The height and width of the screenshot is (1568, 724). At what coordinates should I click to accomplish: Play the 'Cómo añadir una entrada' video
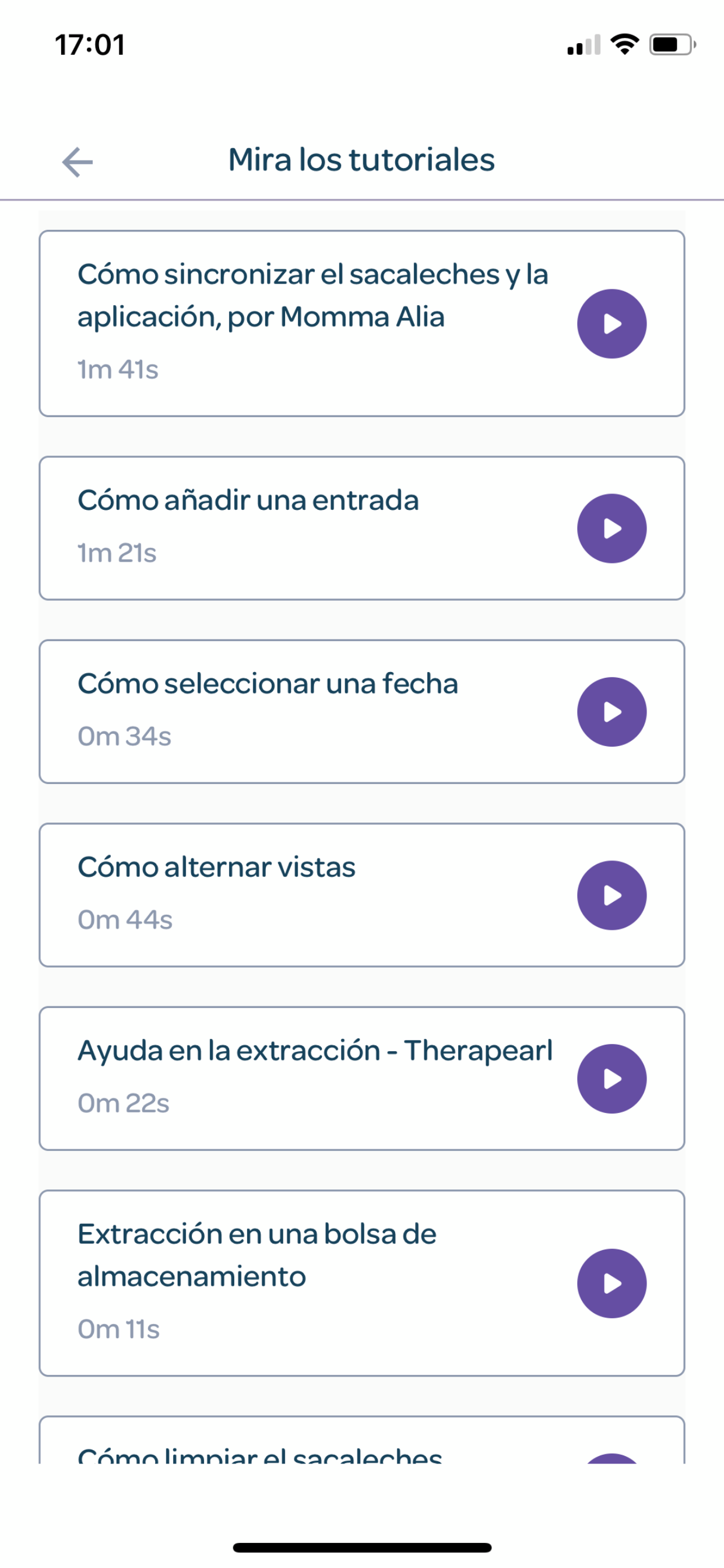pos(611,528)
